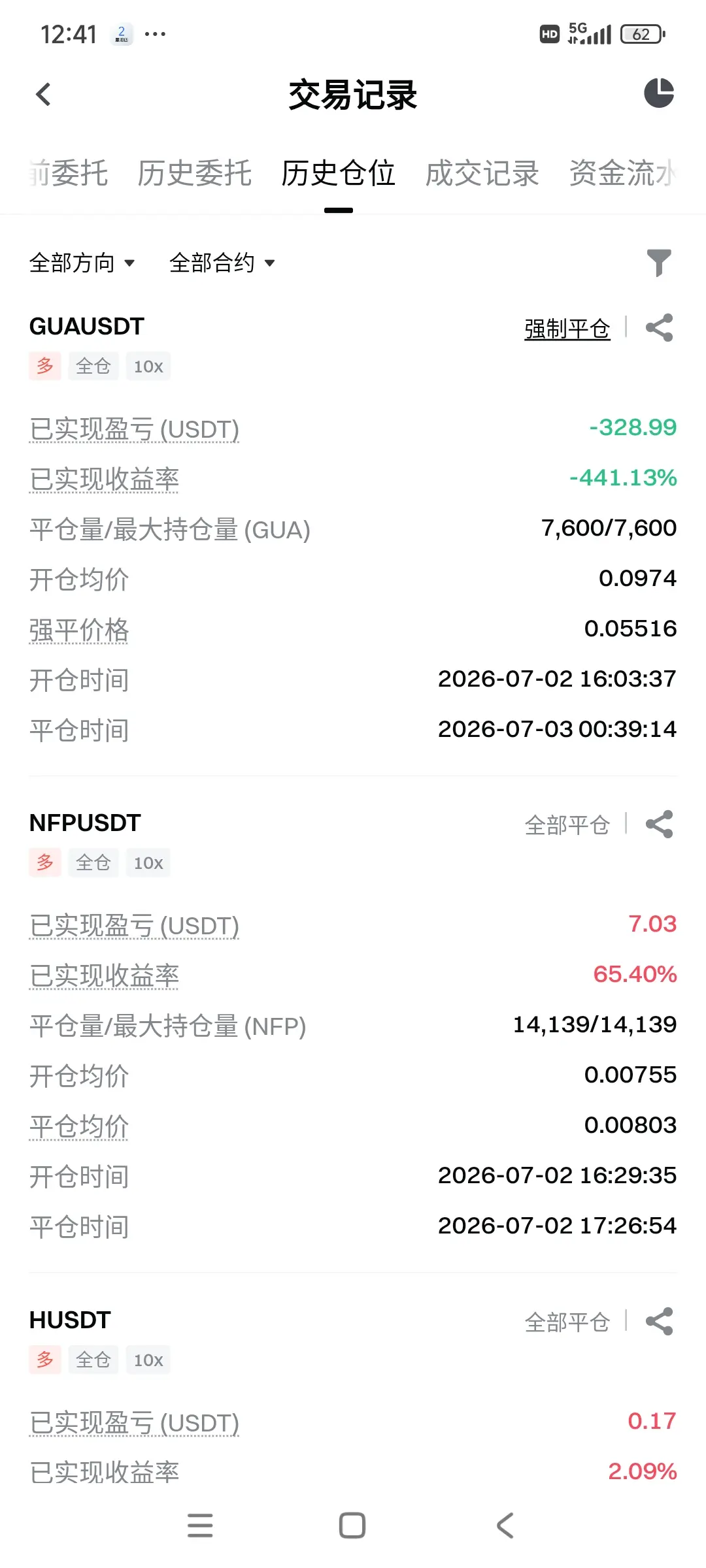Open the funnel filter icon
This screenshot has width=706, height=1568.
click(659, 263)
